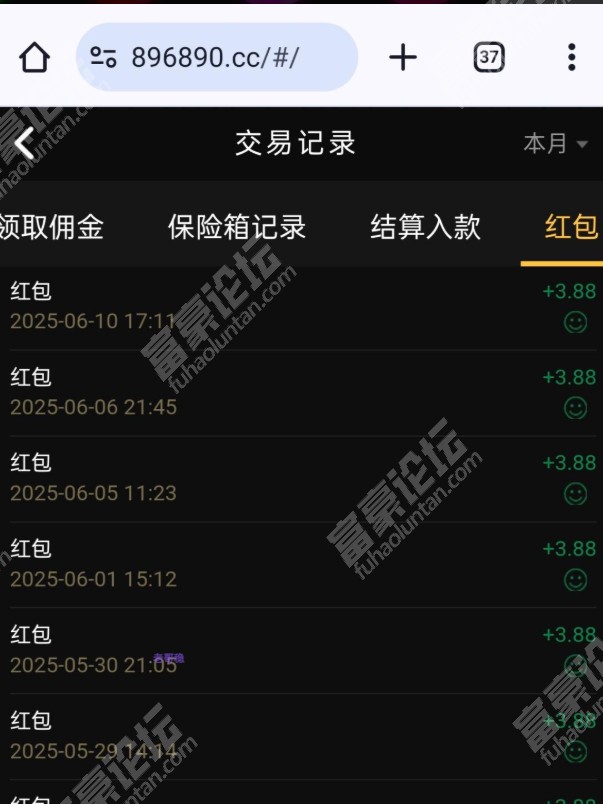The image size is (603, 804).
Task: Open the 本月 period dropdown
Action: (555, 144)
